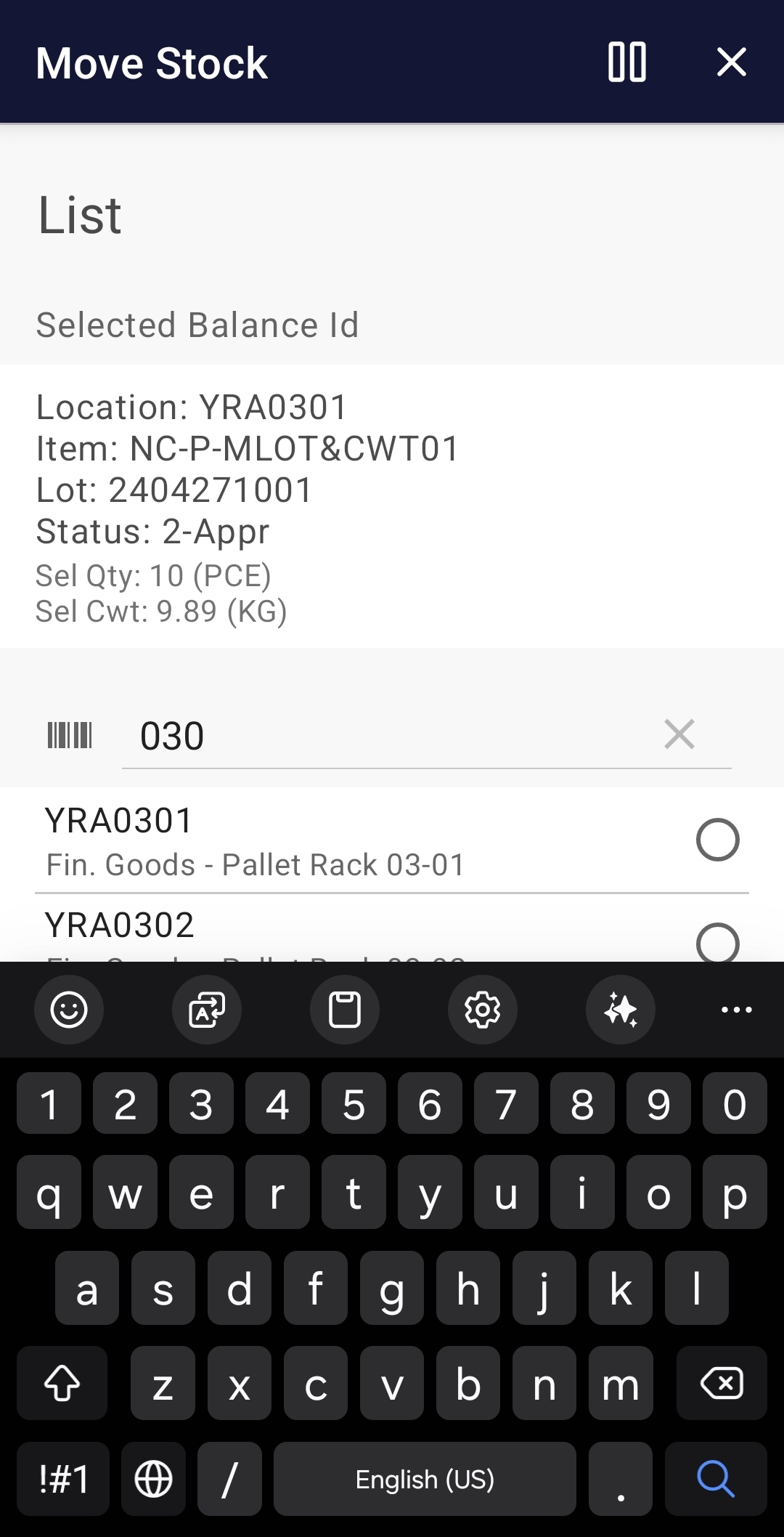Select the YRA0301 radio button
This screenshot has height=1537, width=784.
[x=718, y=840]
